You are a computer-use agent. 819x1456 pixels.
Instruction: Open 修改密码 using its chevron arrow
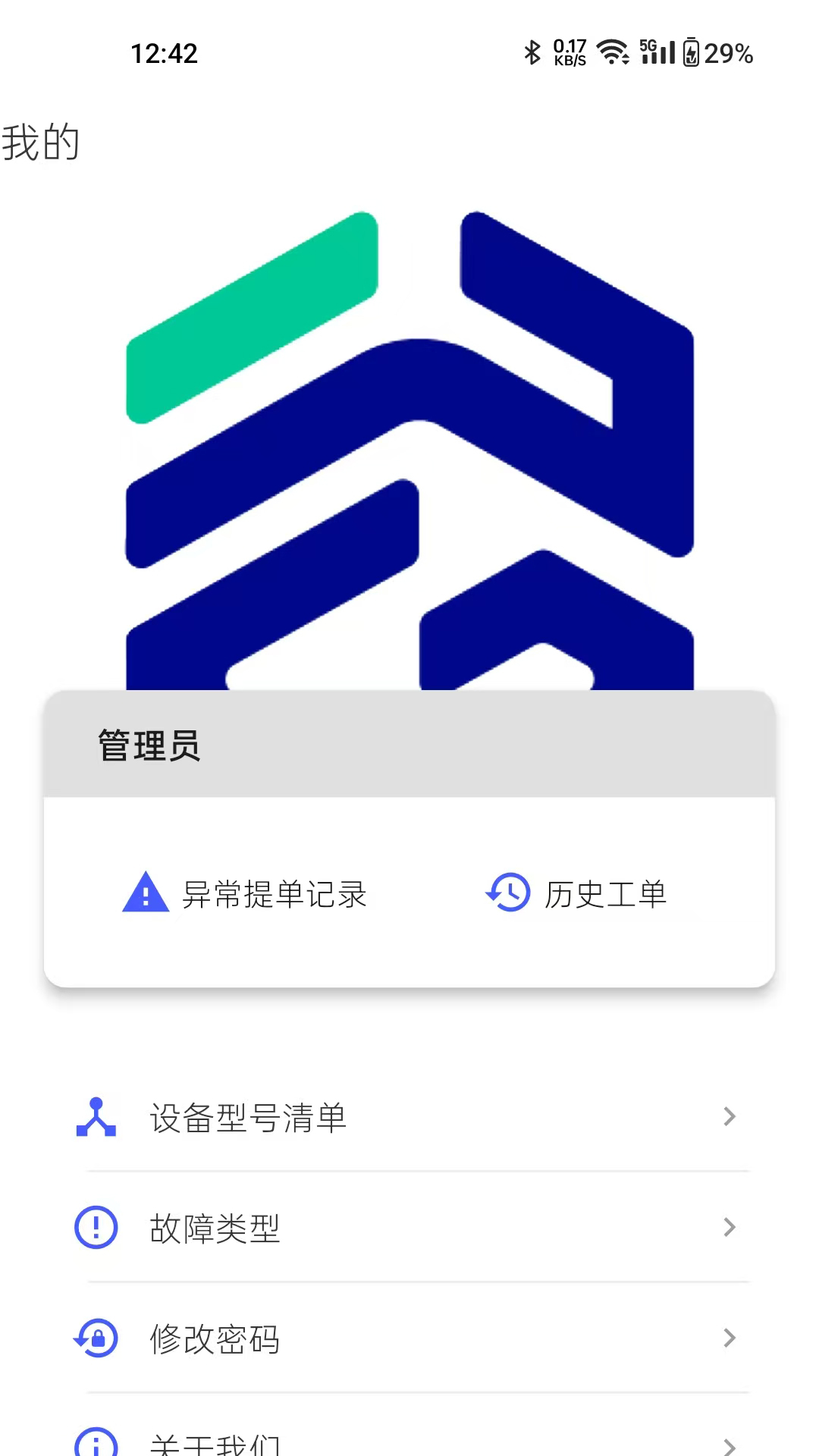730,1338
